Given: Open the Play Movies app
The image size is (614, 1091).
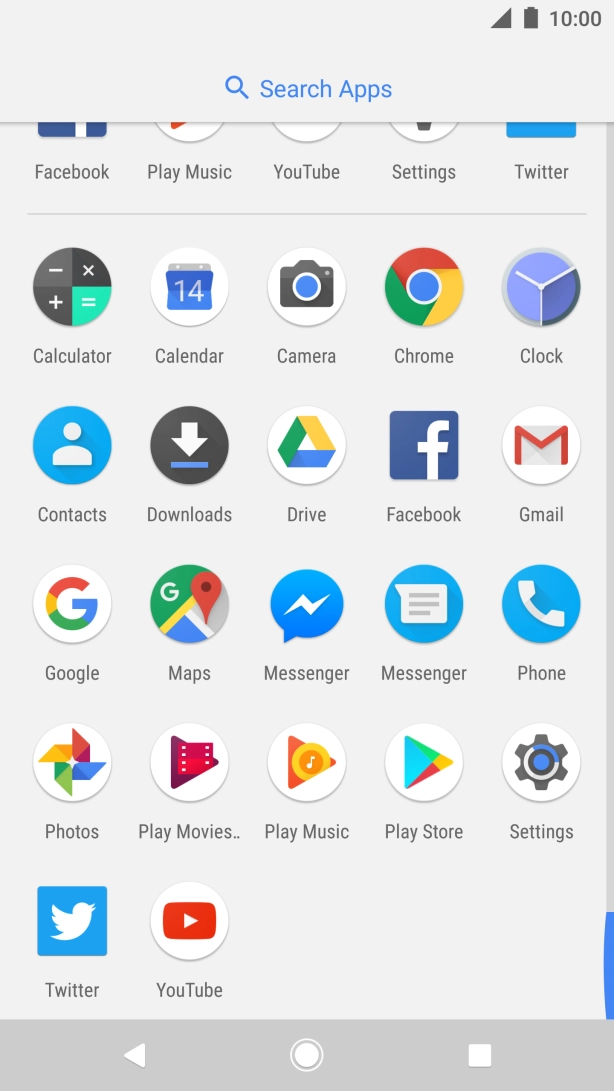Looking at the screenshot, I should click(x=189, y=763).
